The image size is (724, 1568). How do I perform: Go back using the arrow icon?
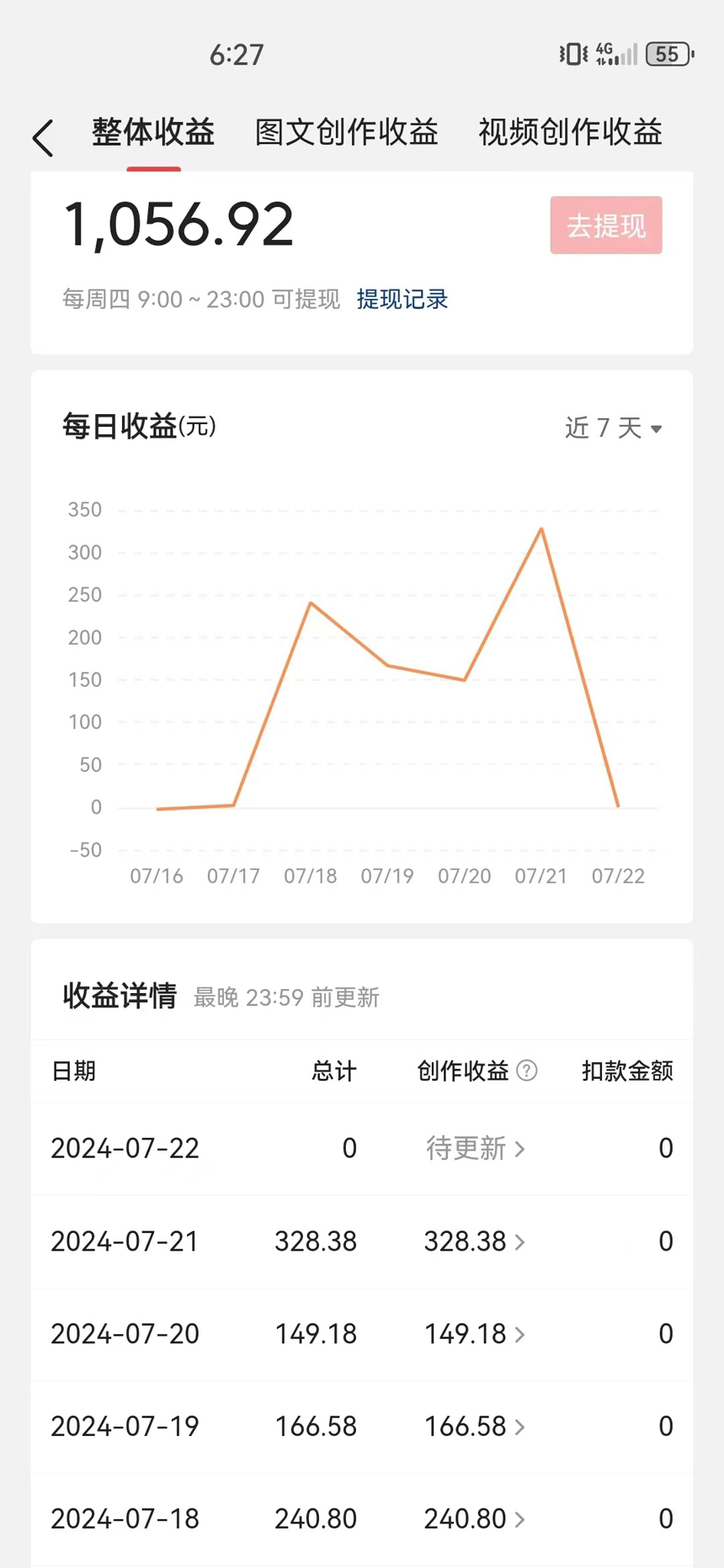pos(43,137)
